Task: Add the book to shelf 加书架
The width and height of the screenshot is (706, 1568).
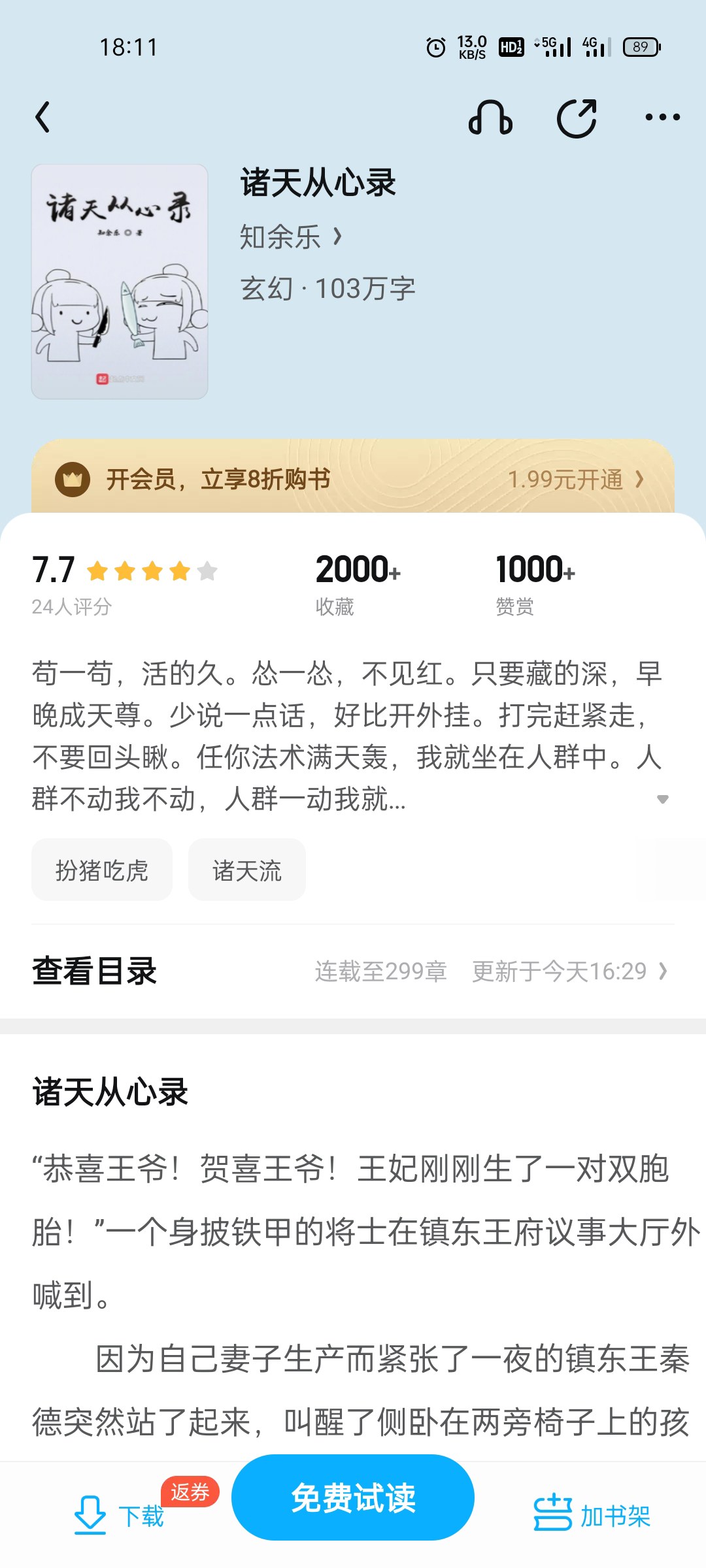Action: coord(592,1516)
